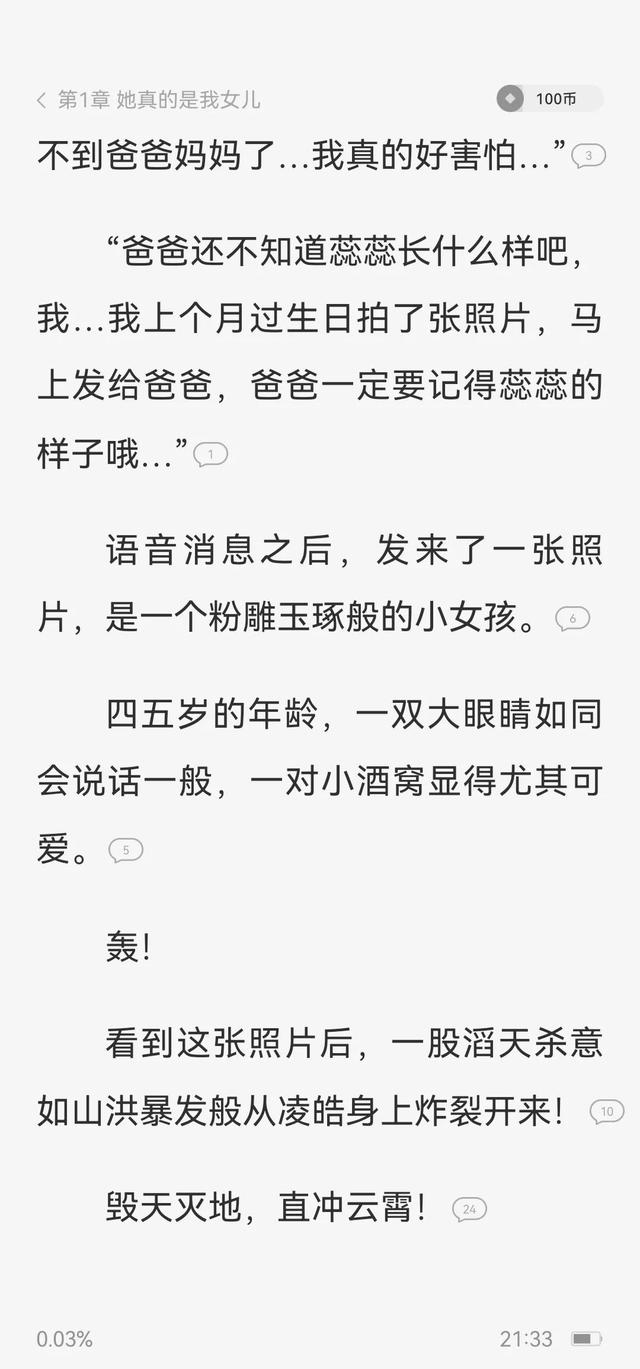Image resolution: width=640 pixels, height=1369 pixels.
Task: View the 1-comment bubble after 样子哦
Action: 211,455
